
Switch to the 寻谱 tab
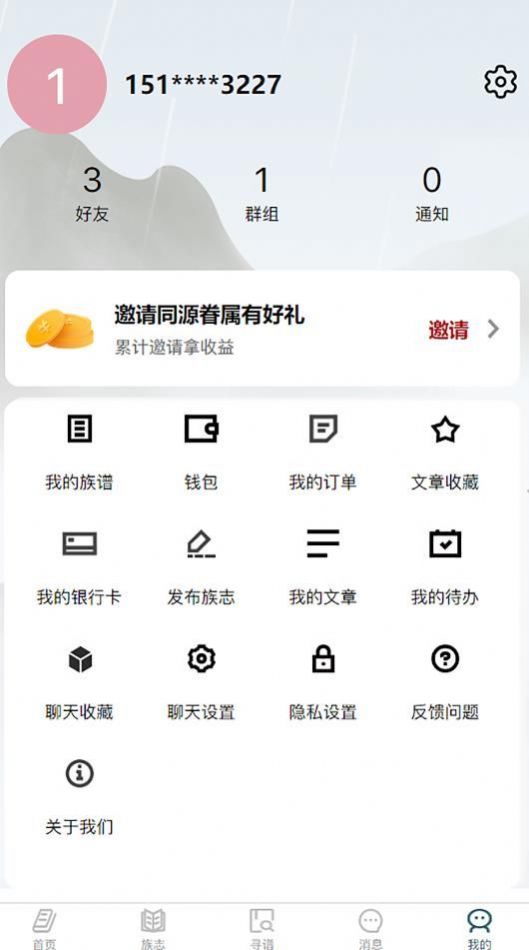[x=262, y=929]
